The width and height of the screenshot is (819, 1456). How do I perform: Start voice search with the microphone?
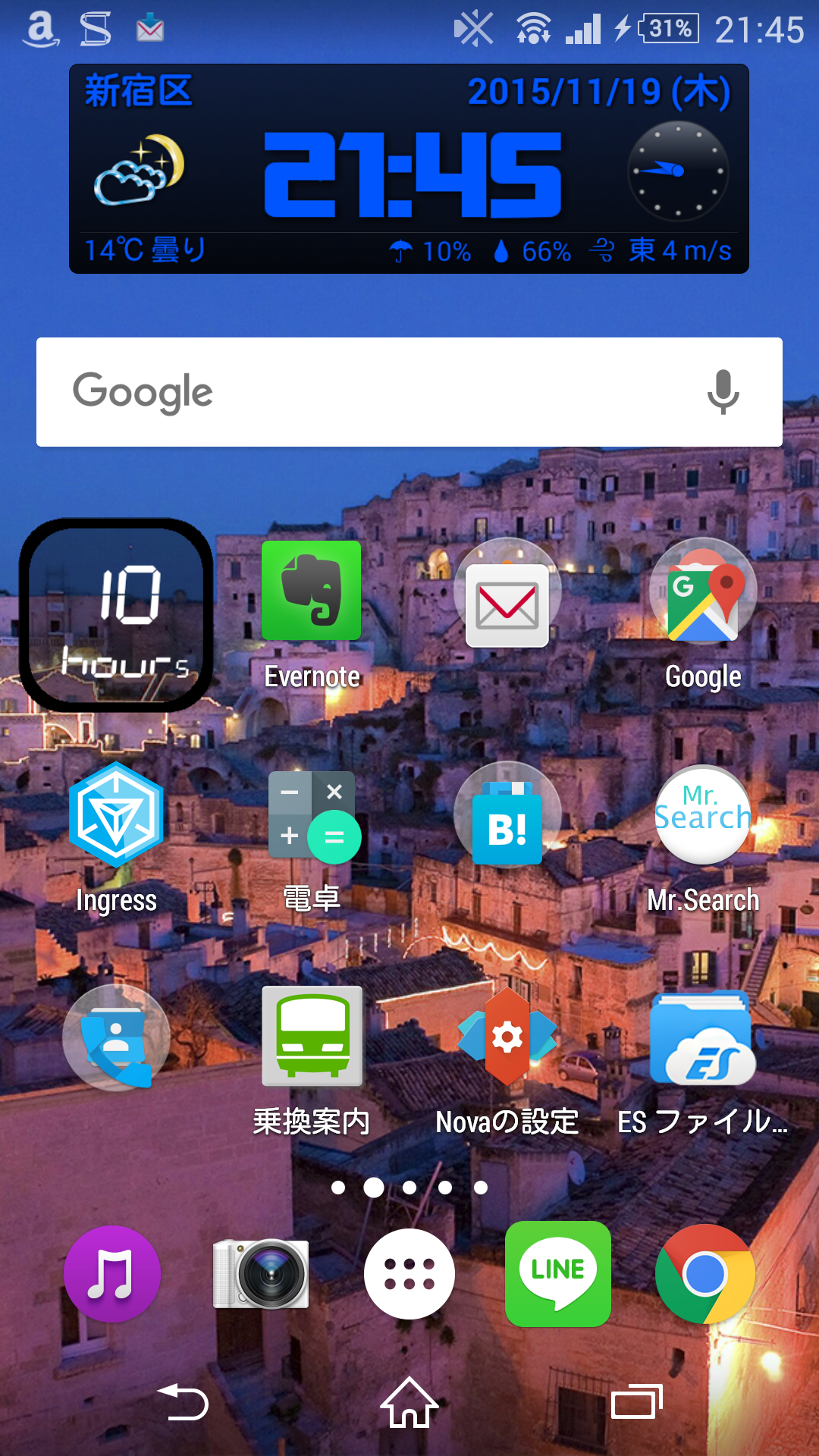(x=723, y=392)
